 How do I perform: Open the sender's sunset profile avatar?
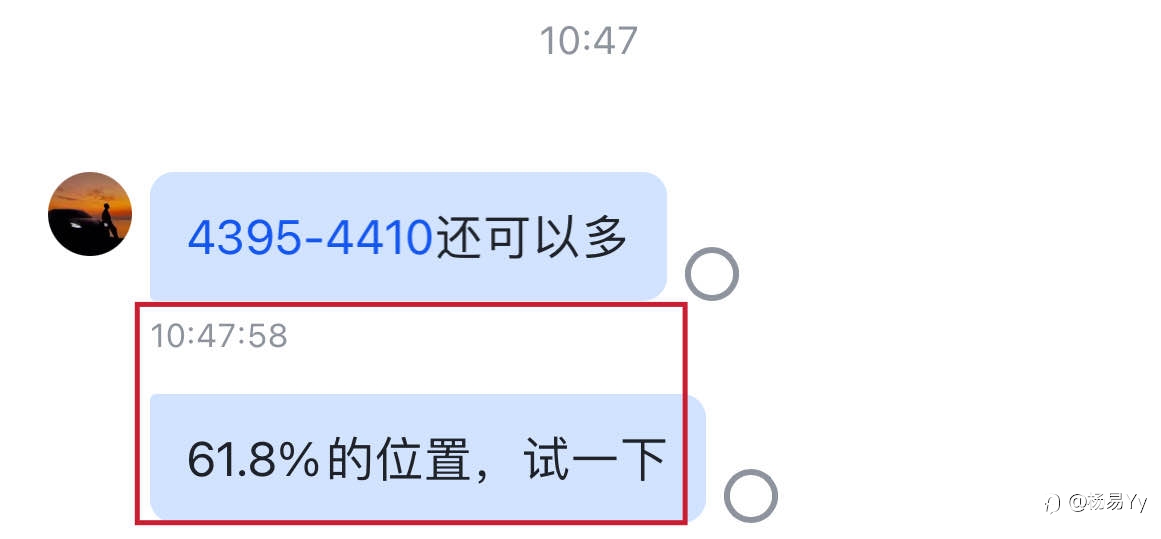pyautogui.click(x=90, y=214)
